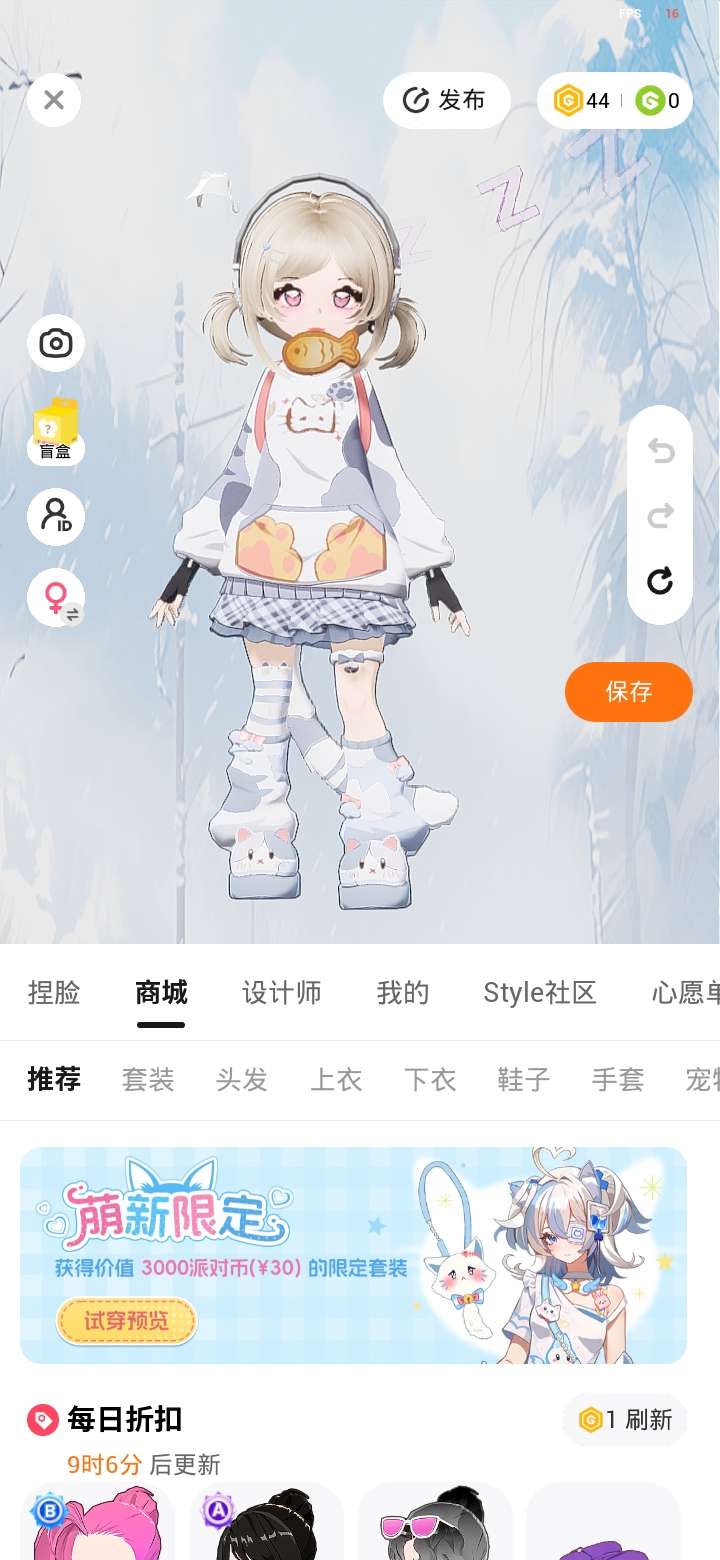Open the 手套 category
This screenshot has width=720, height=1560.
(618, 1080)
